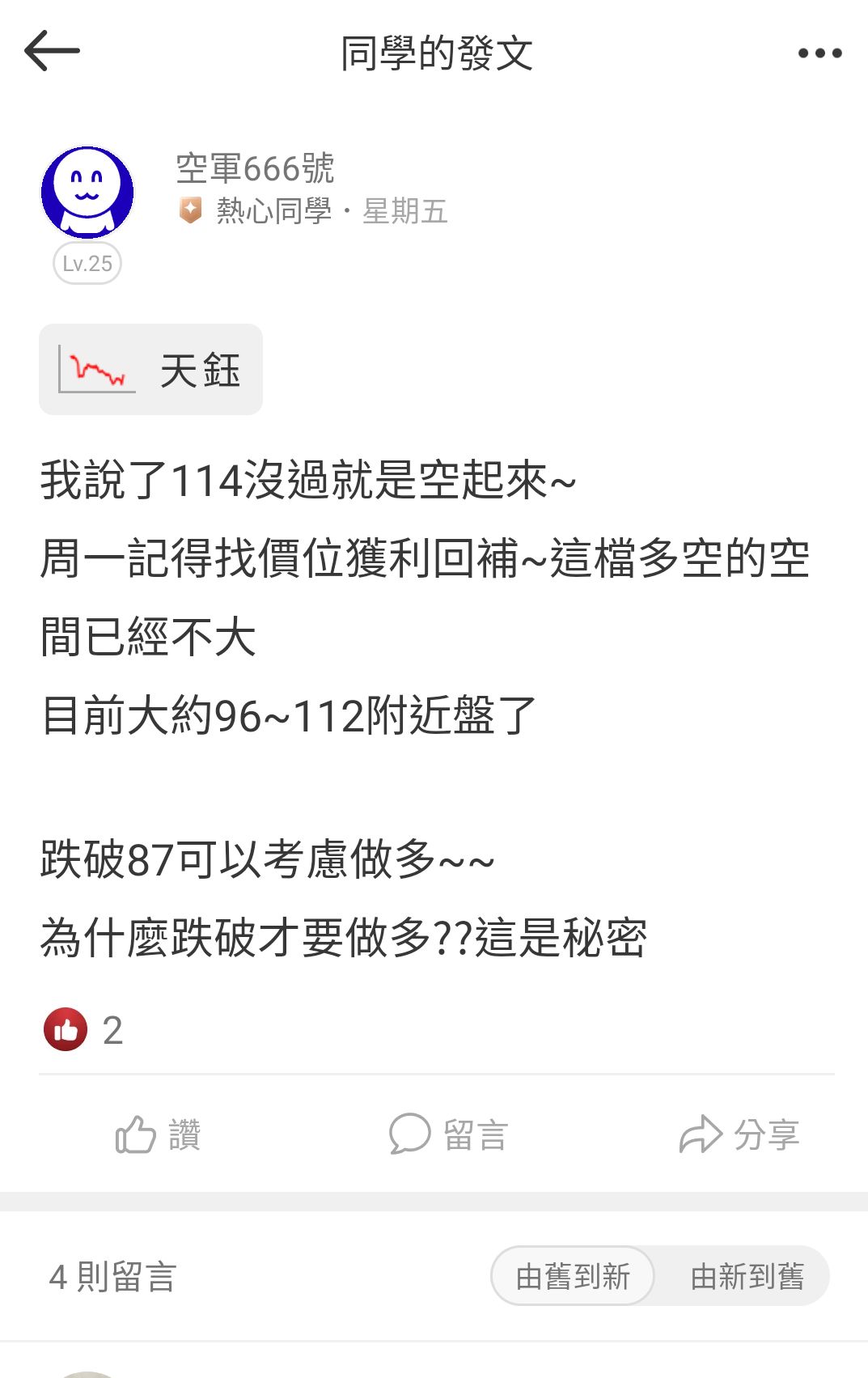868x1378 pixels.
Task: Tap 留言 to comment on the post
Action: tap(448, 1134)
